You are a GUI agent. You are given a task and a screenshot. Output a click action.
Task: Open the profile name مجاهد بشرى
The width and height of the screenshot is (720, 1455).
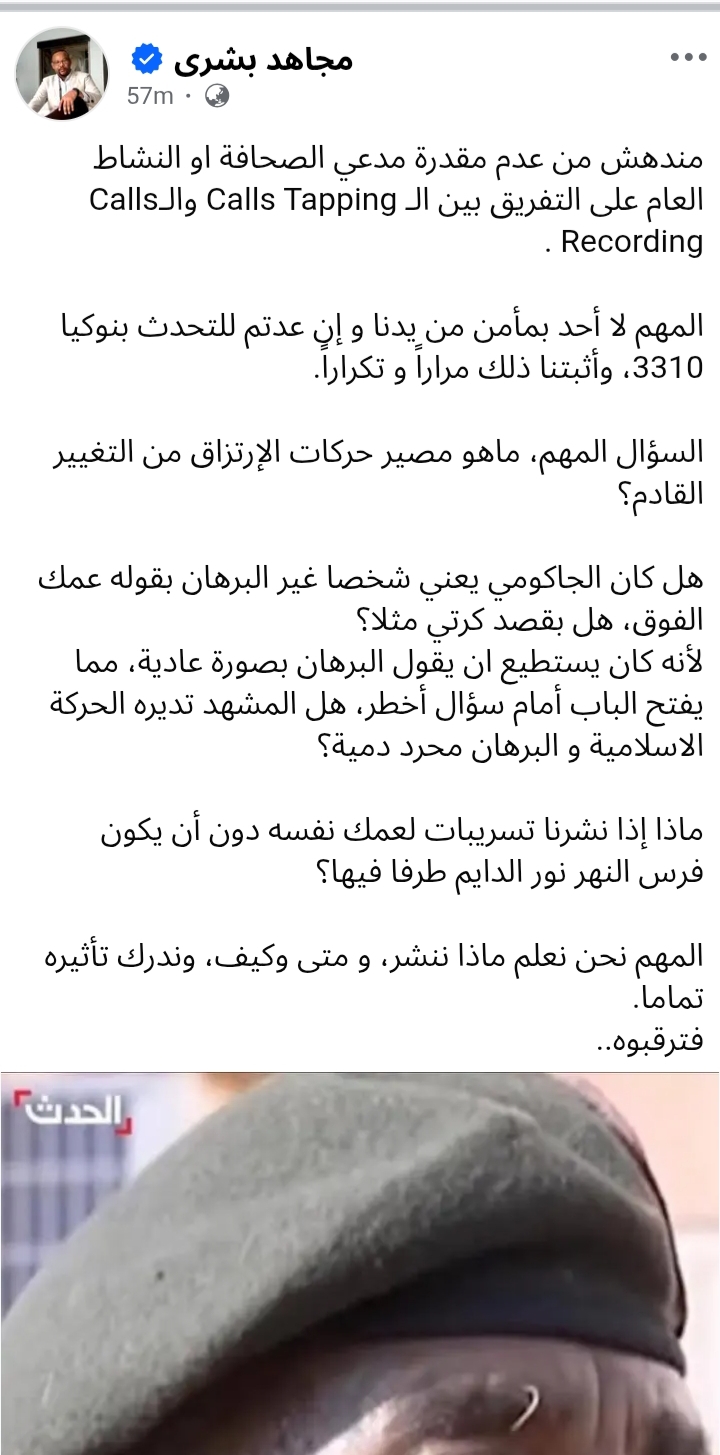pyautogui.click(x=263, y=60)
